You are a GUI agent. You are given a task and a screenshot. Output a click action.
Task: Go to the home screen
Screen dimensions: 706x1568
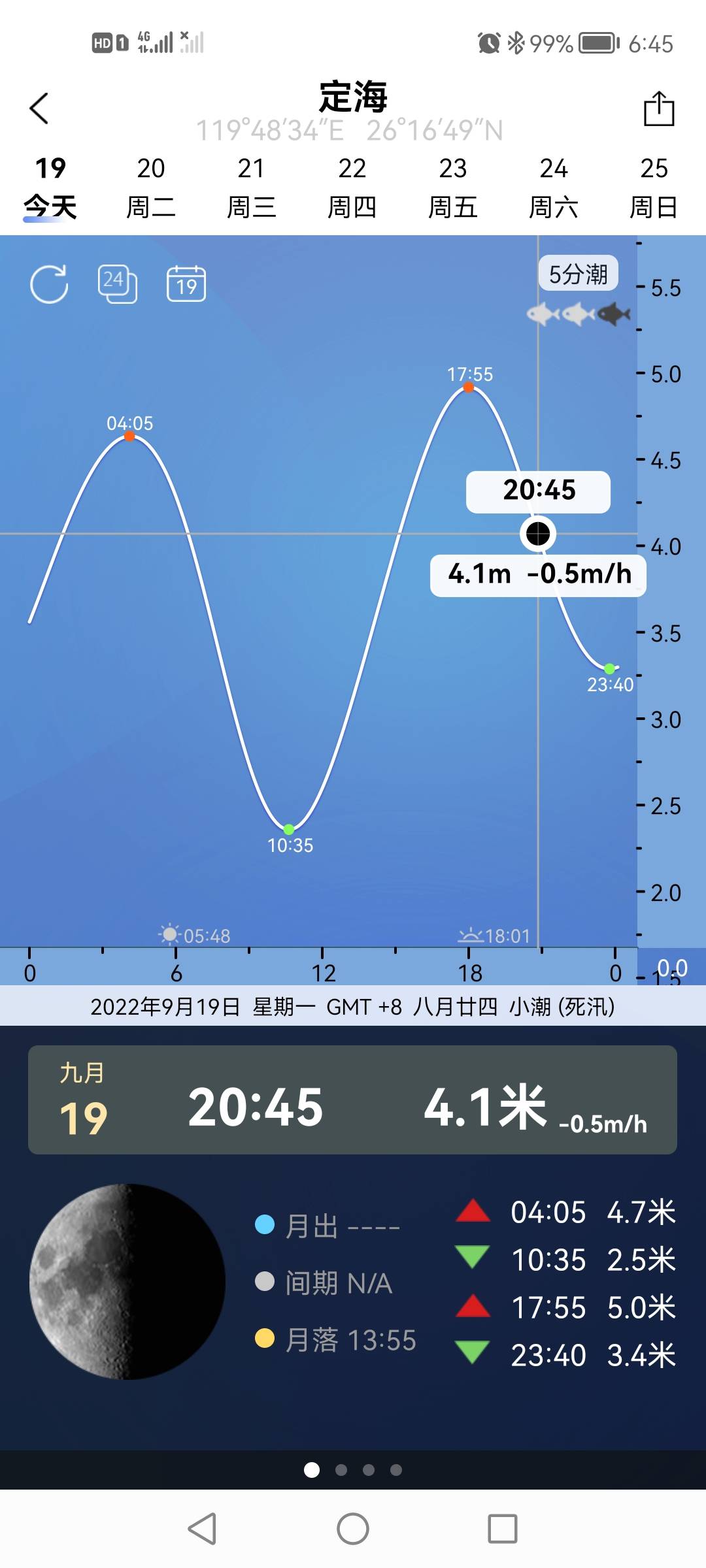click(353, 1529)
